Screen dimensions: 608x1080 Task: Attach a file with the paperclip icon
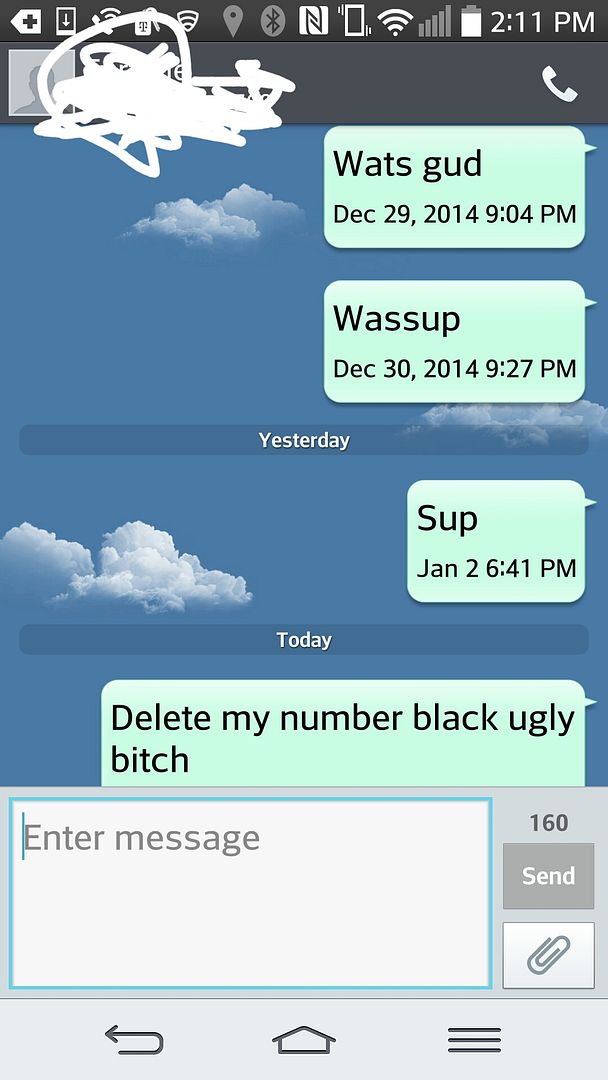pos(548,955)
